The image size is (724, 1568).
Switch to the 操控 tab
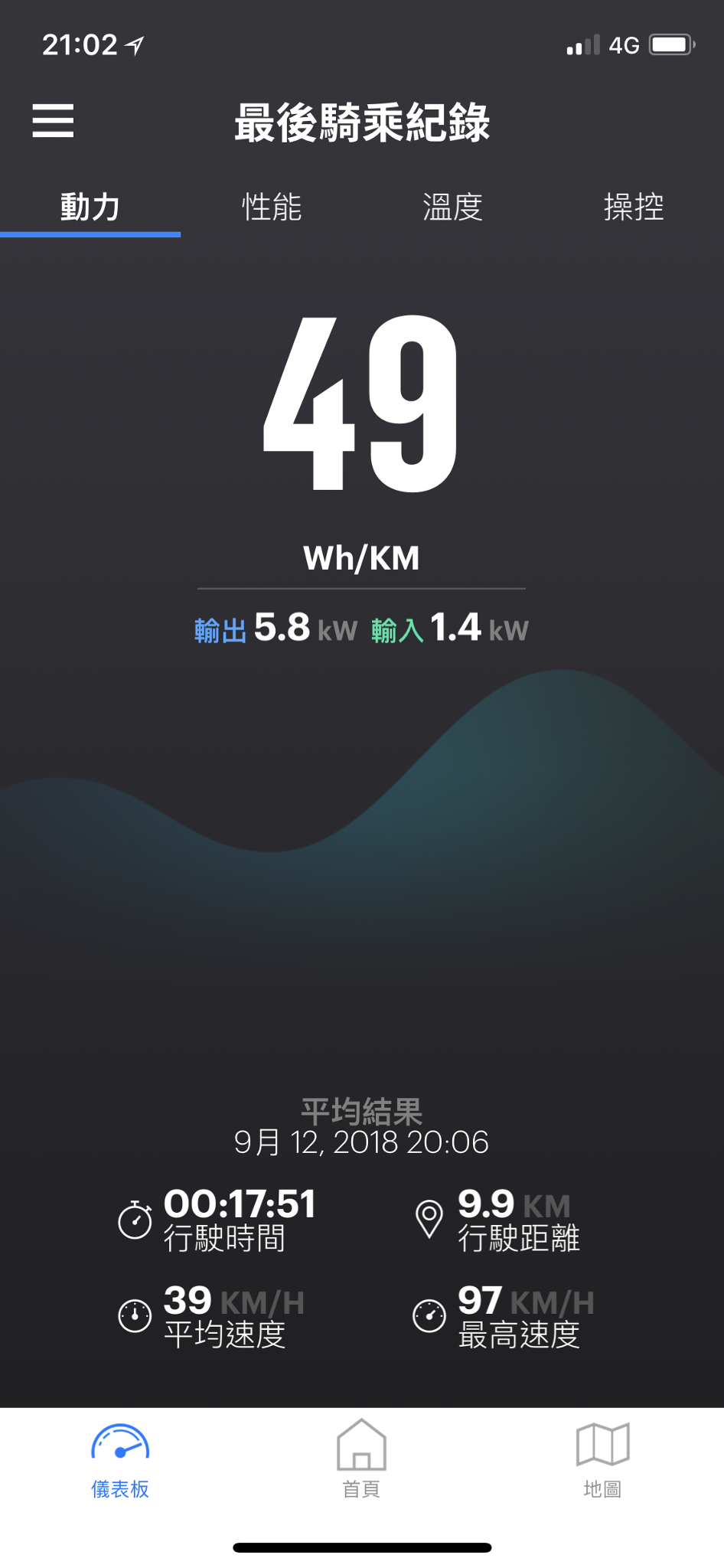tap(634, 207)
